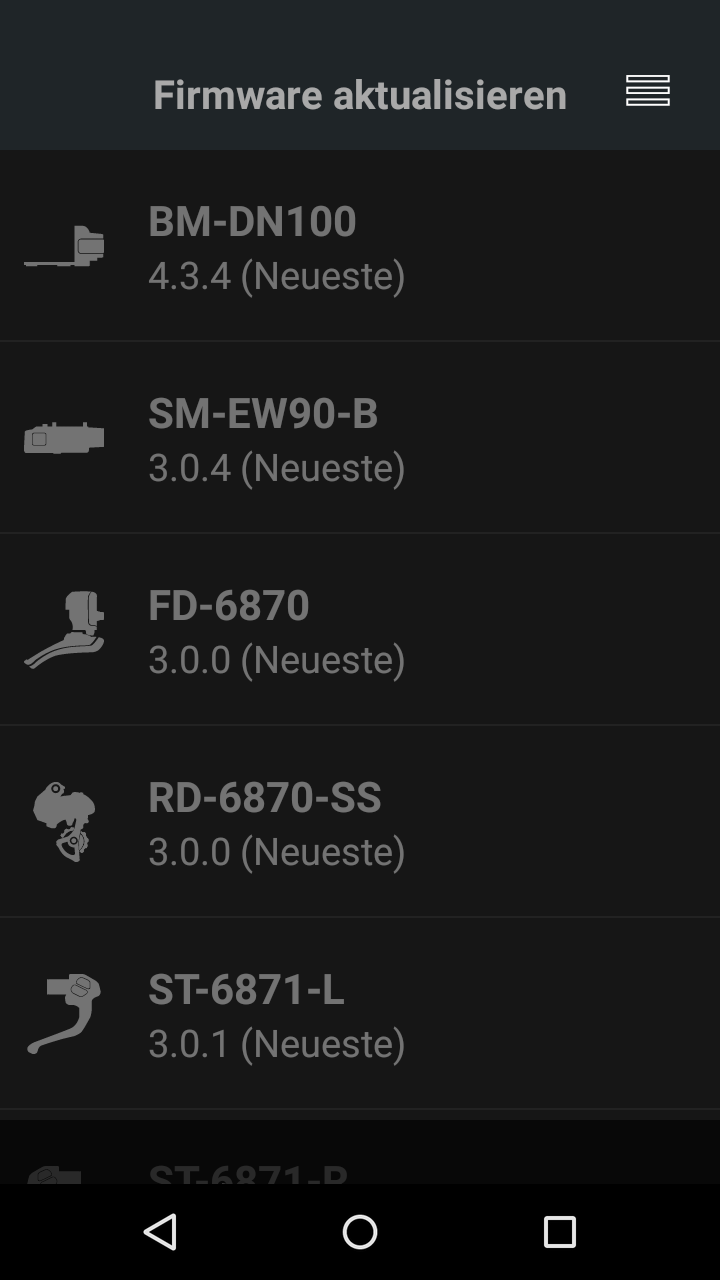Viewport: 720px width, 1280px height.
Task: Open the menu icon in the header
Action: tap(647, 91)
